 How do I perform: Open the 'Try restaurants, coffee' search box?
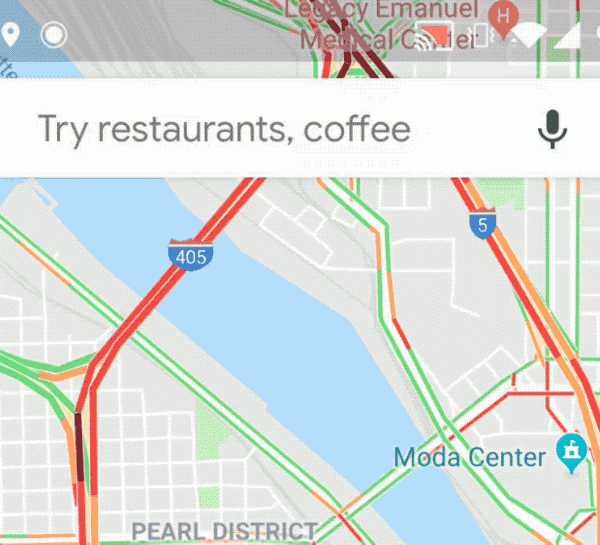click(x=224, y=130)
